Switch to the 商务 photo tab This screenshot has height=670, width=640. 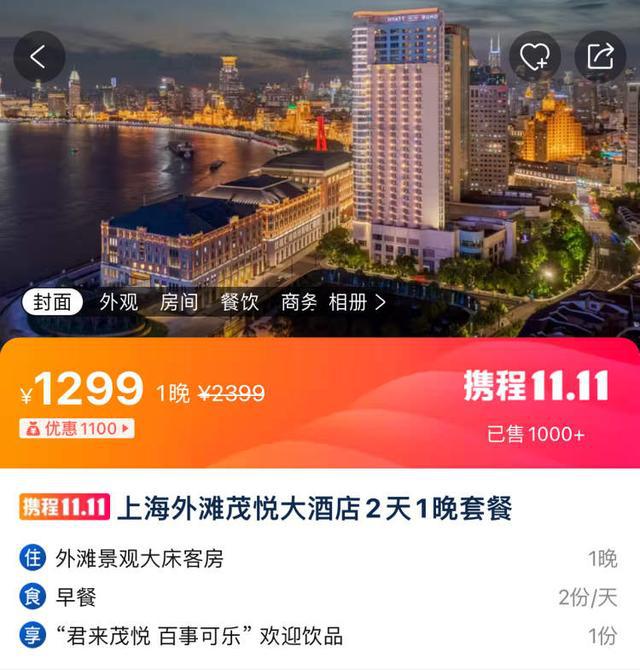coord(300,303)
